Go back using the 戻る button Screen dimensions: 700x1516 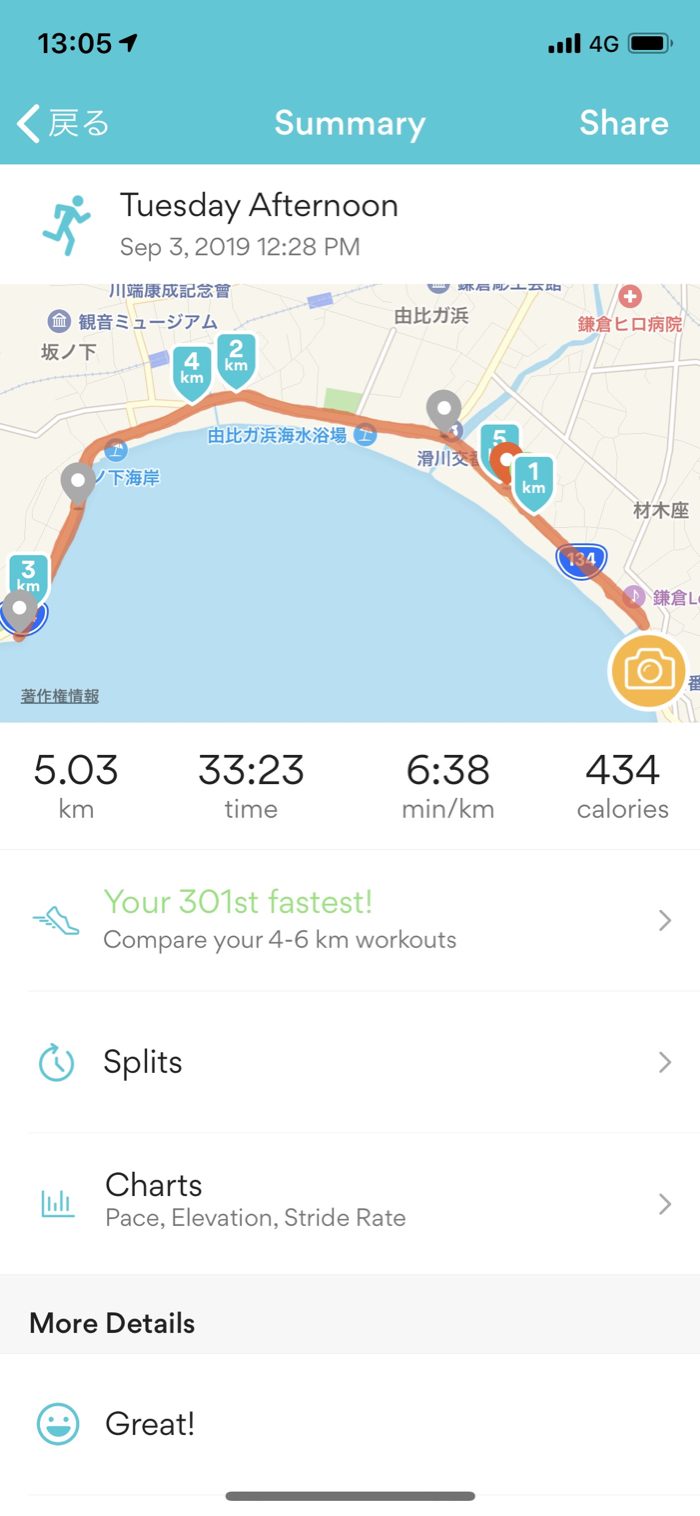63,123
